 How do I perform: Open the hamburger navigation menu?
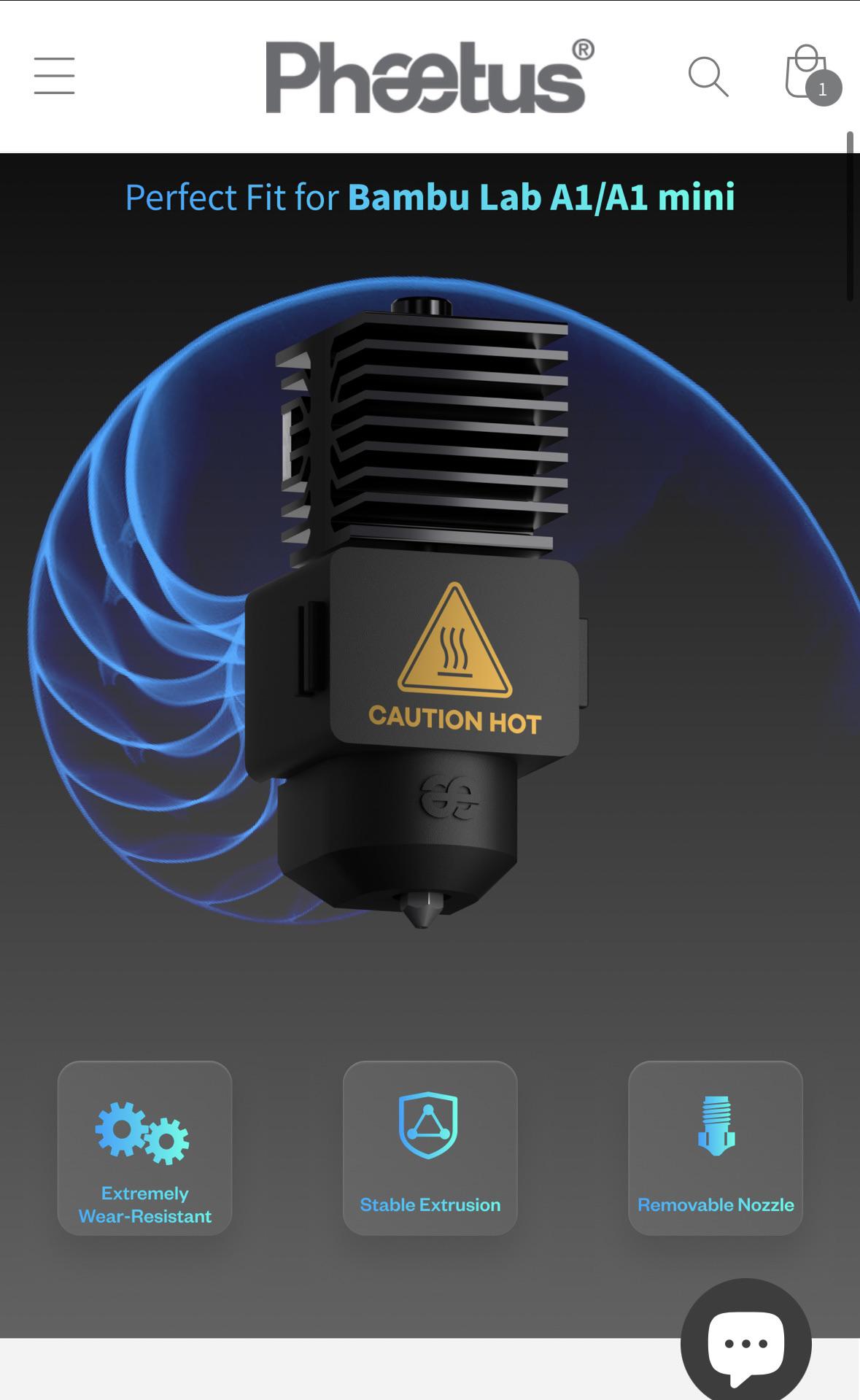tap(54, 76)
